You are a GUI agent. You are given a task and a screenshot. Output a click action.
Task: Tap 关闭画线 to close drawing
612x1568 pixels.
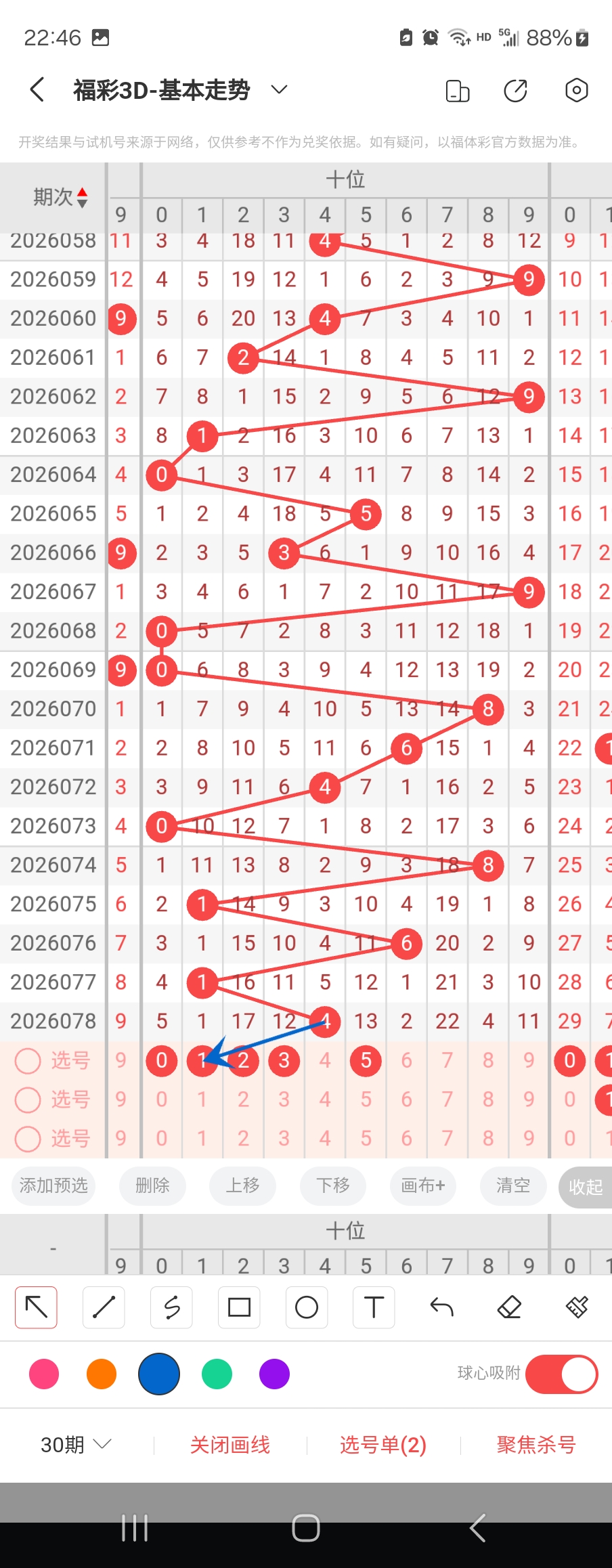pyautogui.click(x=230, y=1445)
